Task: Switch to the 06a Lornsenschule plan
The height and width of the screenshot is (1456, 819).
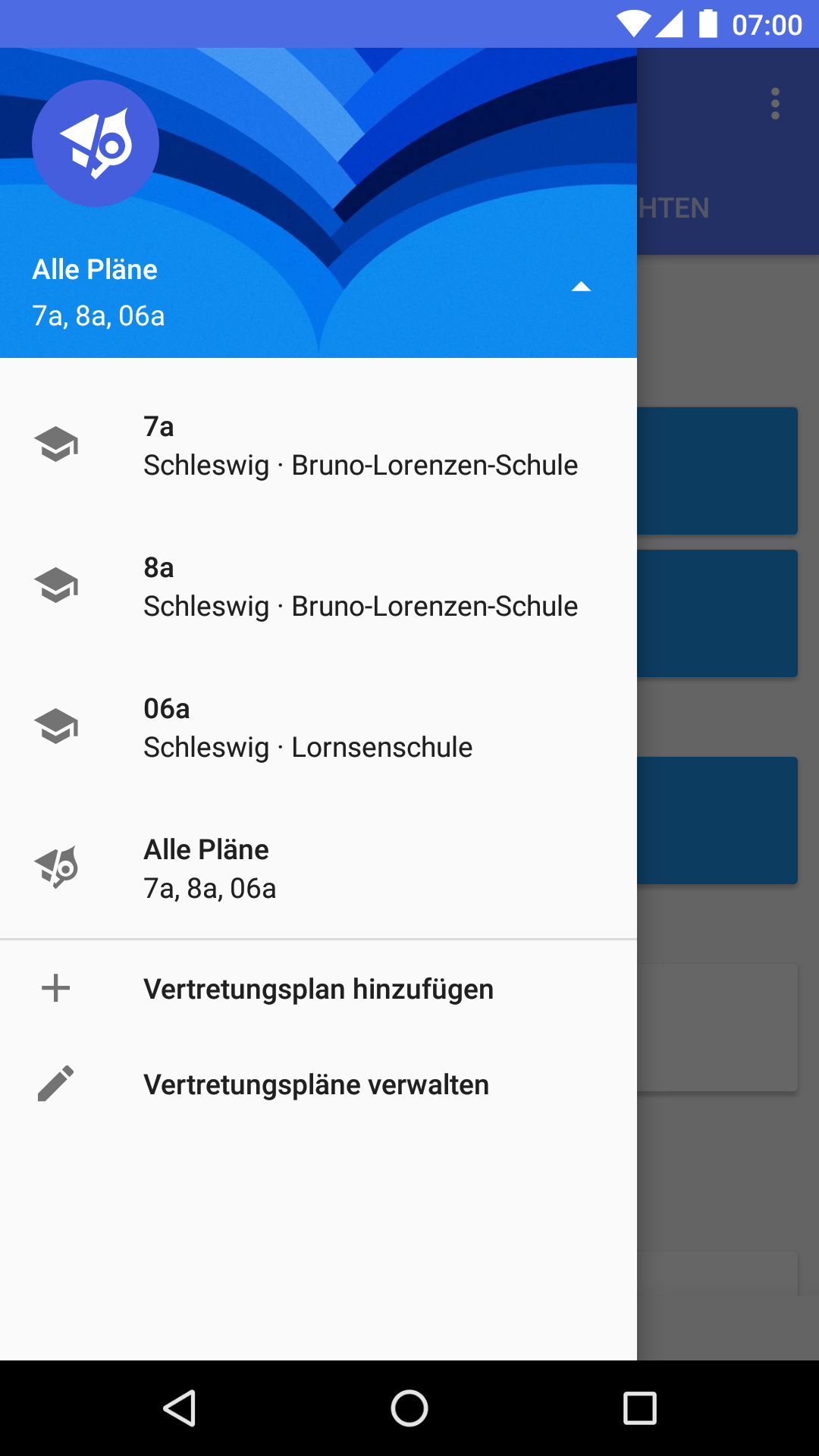Action: [318, 728]
